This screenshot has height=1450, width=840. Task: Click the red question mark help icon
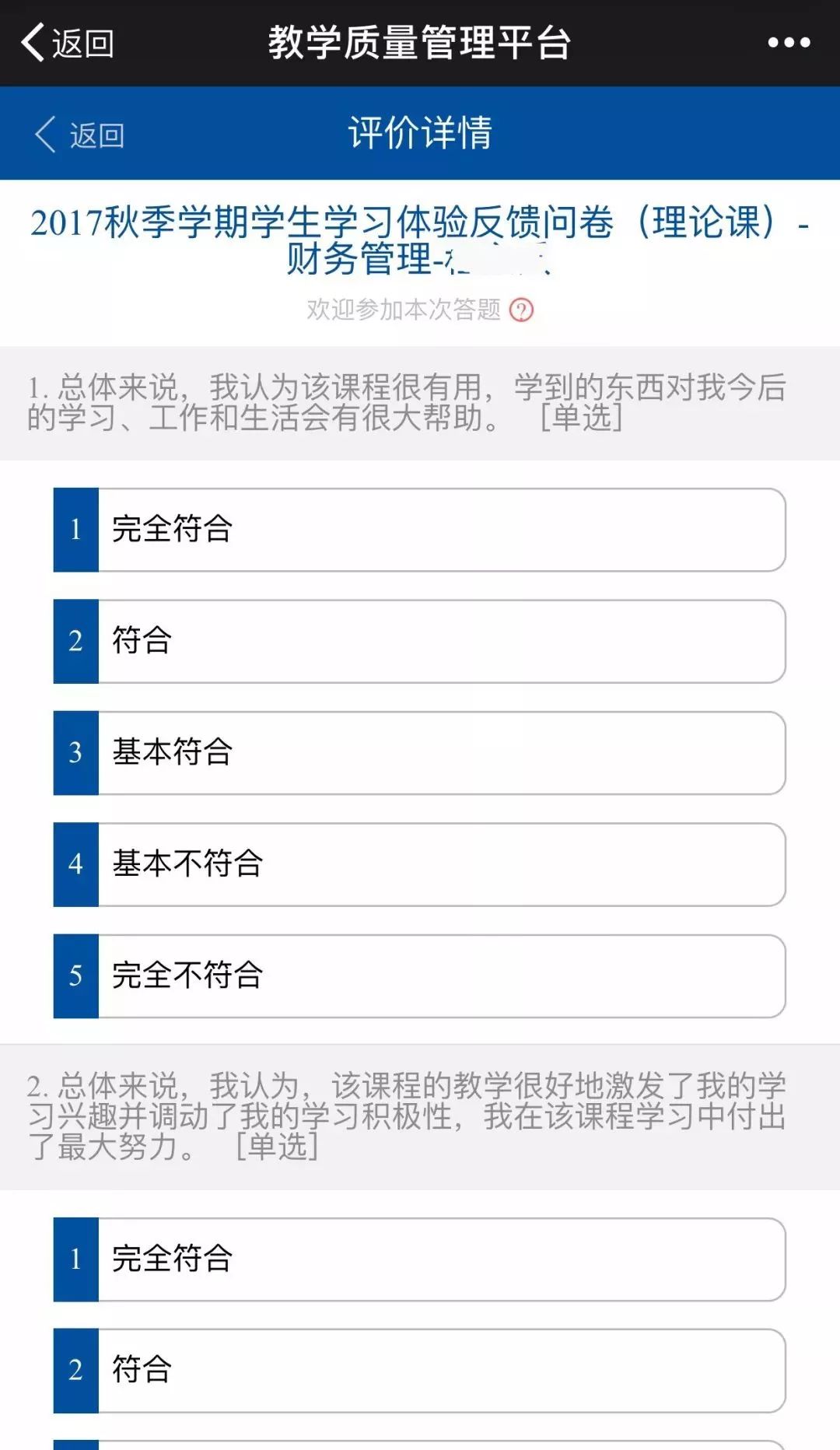522,310
